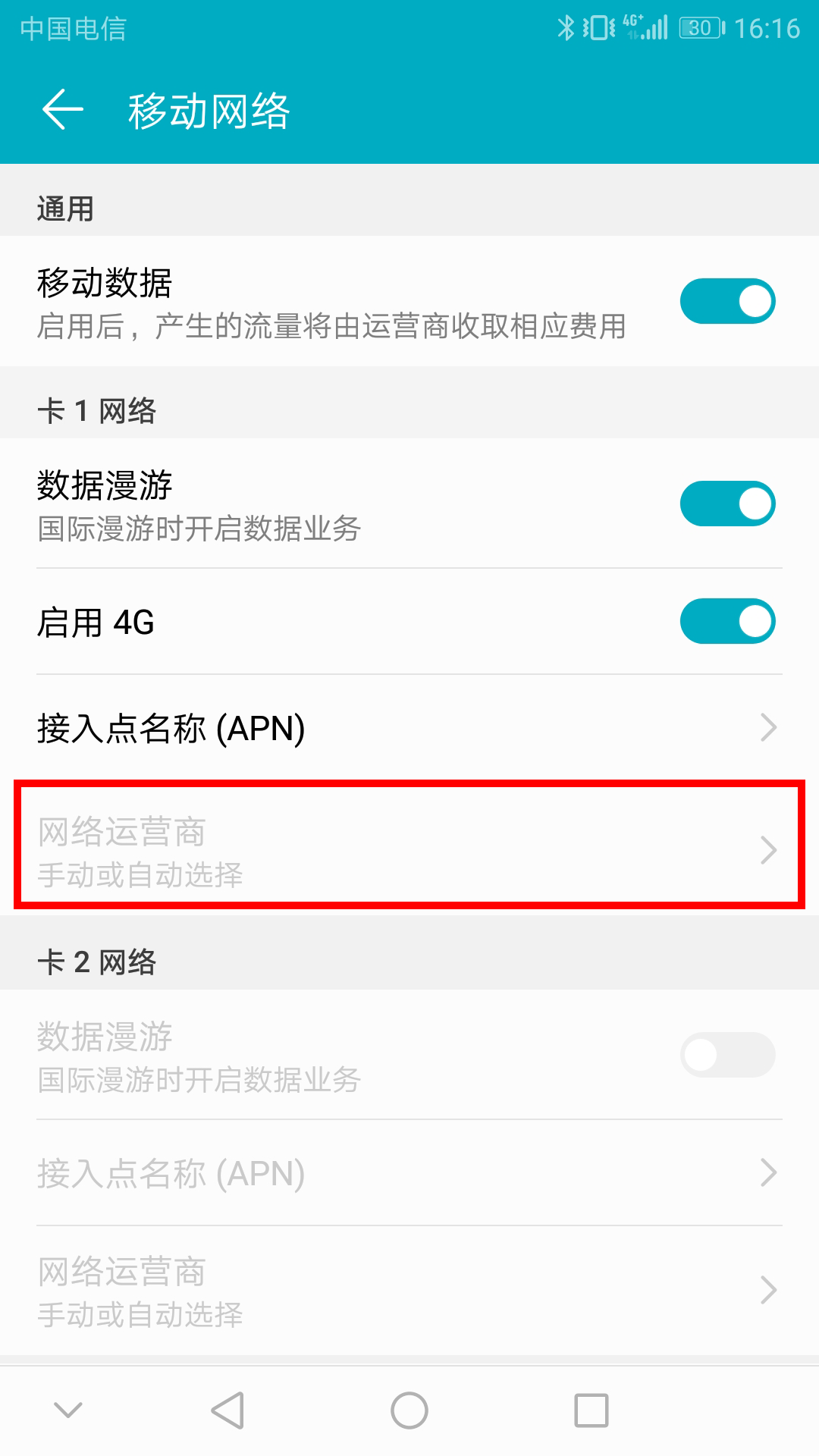The image size is (819, 1456).
Task: Go back from 移动网络 screen
Action: 62,110
